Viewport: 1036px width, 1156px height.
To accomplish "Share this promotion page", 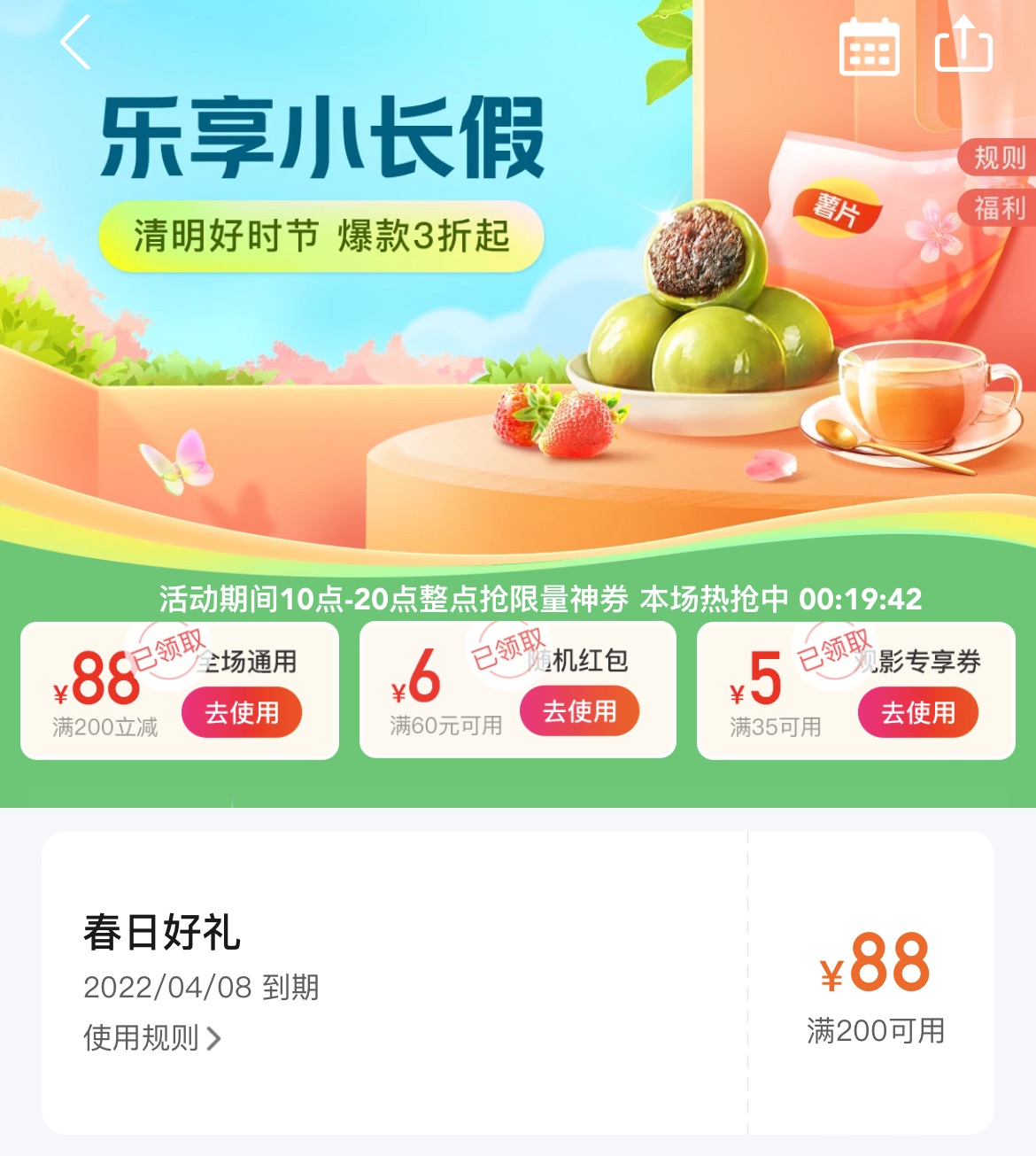I will tap(963, 44).
